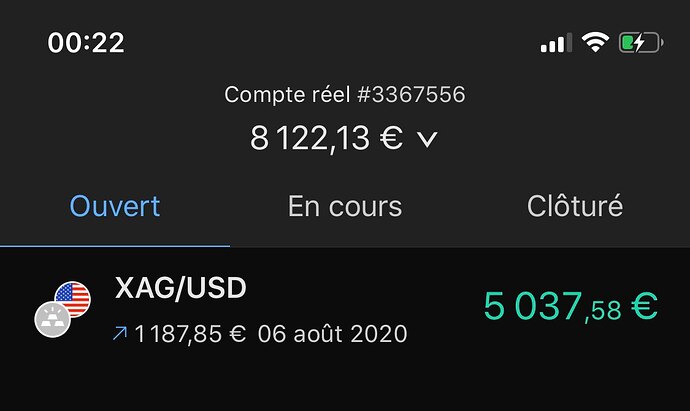Expand the account balance dropdown
This screenshot has height=411, width=690.
pyautogui.click(x=427, y=139)
